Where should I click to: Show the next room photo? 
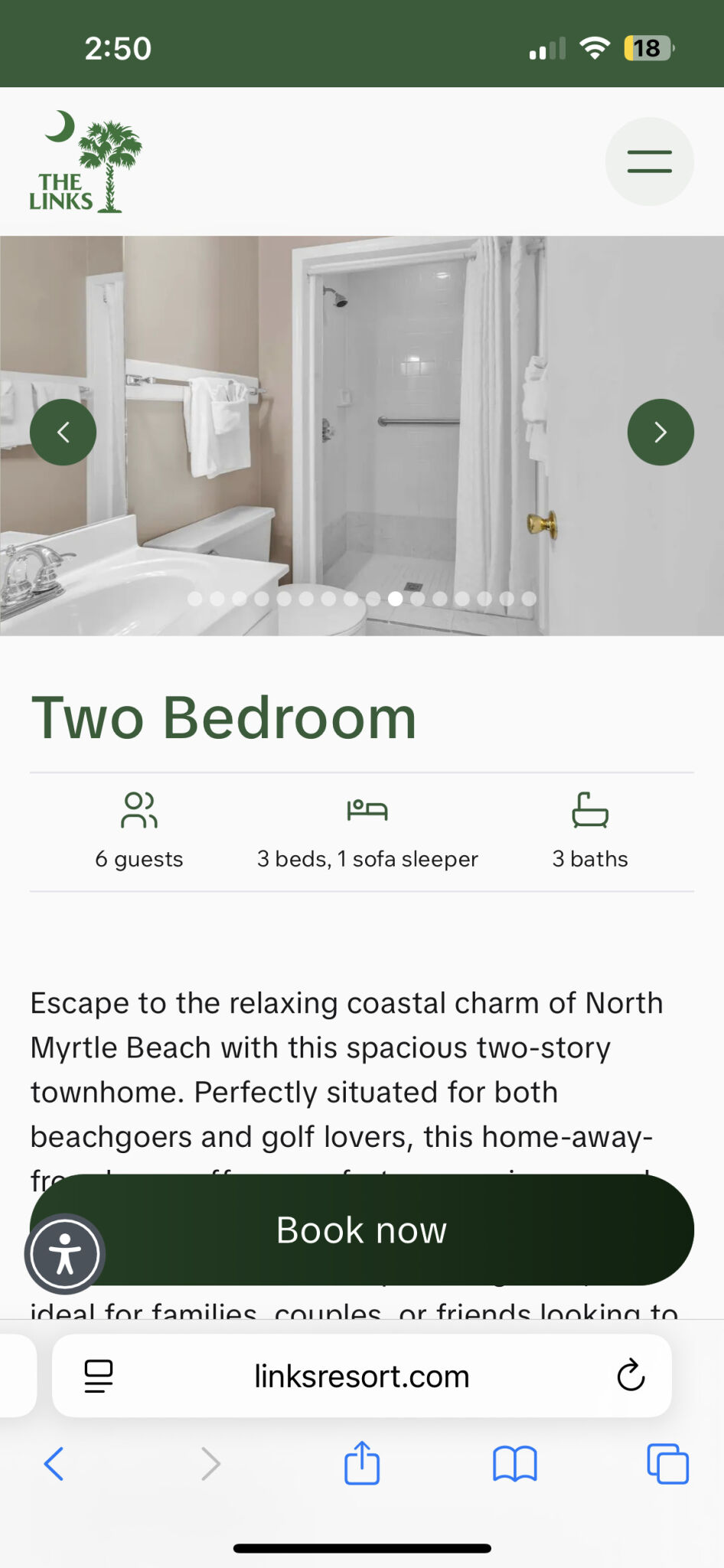click(660, 432)
